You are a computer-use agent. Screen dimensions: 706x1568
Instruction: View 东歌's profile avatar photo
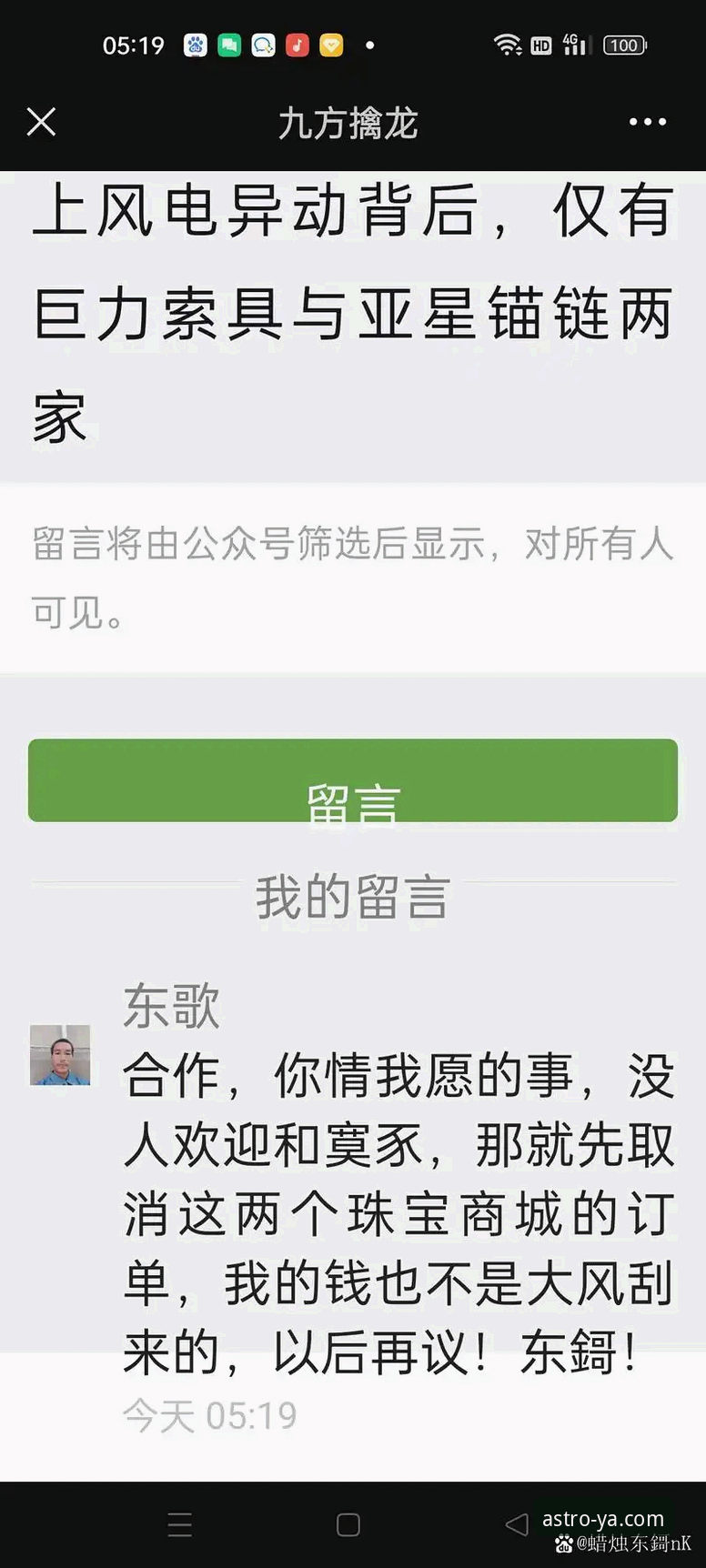click(60, 1058)
